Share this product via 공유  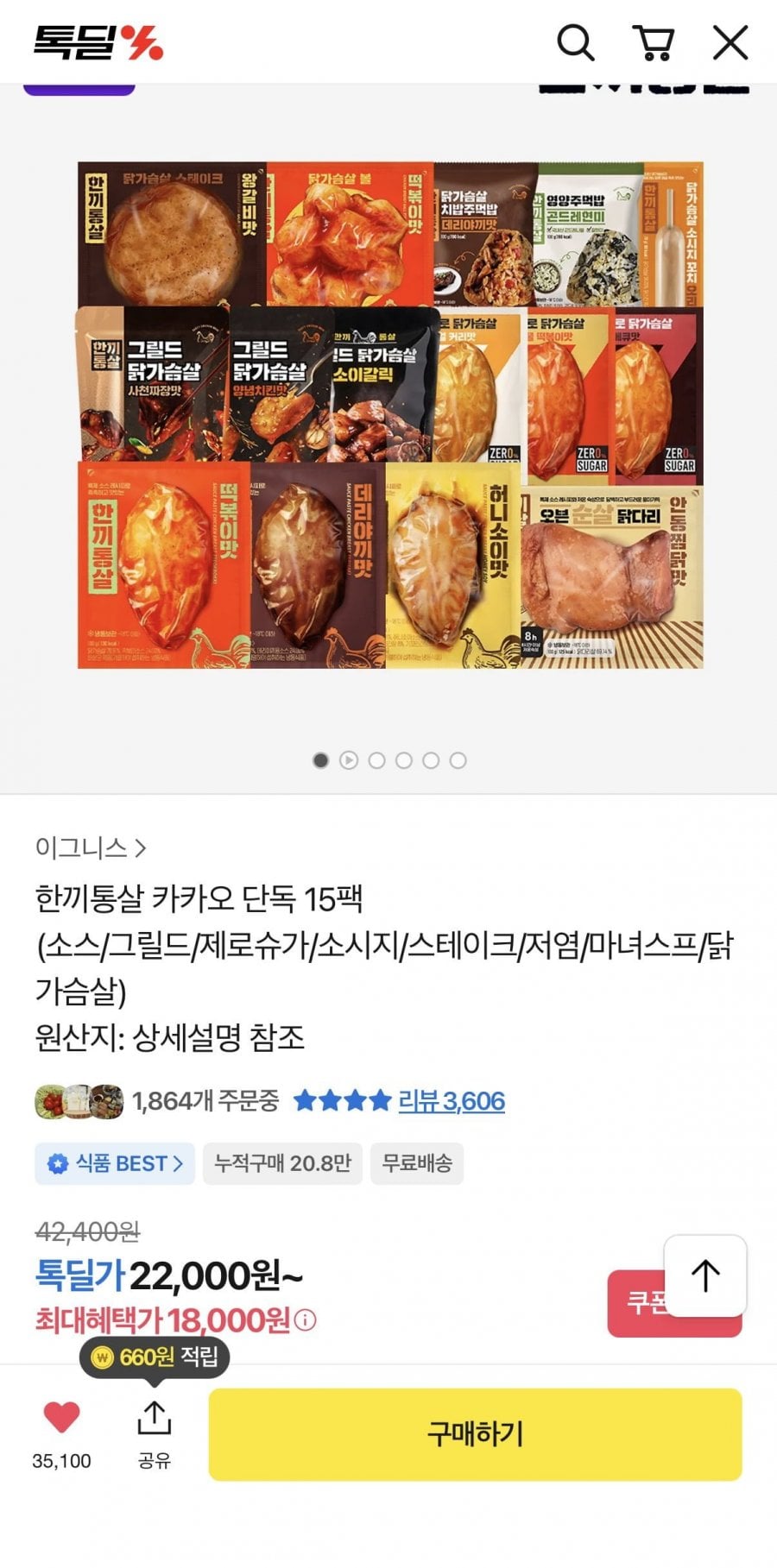[x=155, y=1433]
